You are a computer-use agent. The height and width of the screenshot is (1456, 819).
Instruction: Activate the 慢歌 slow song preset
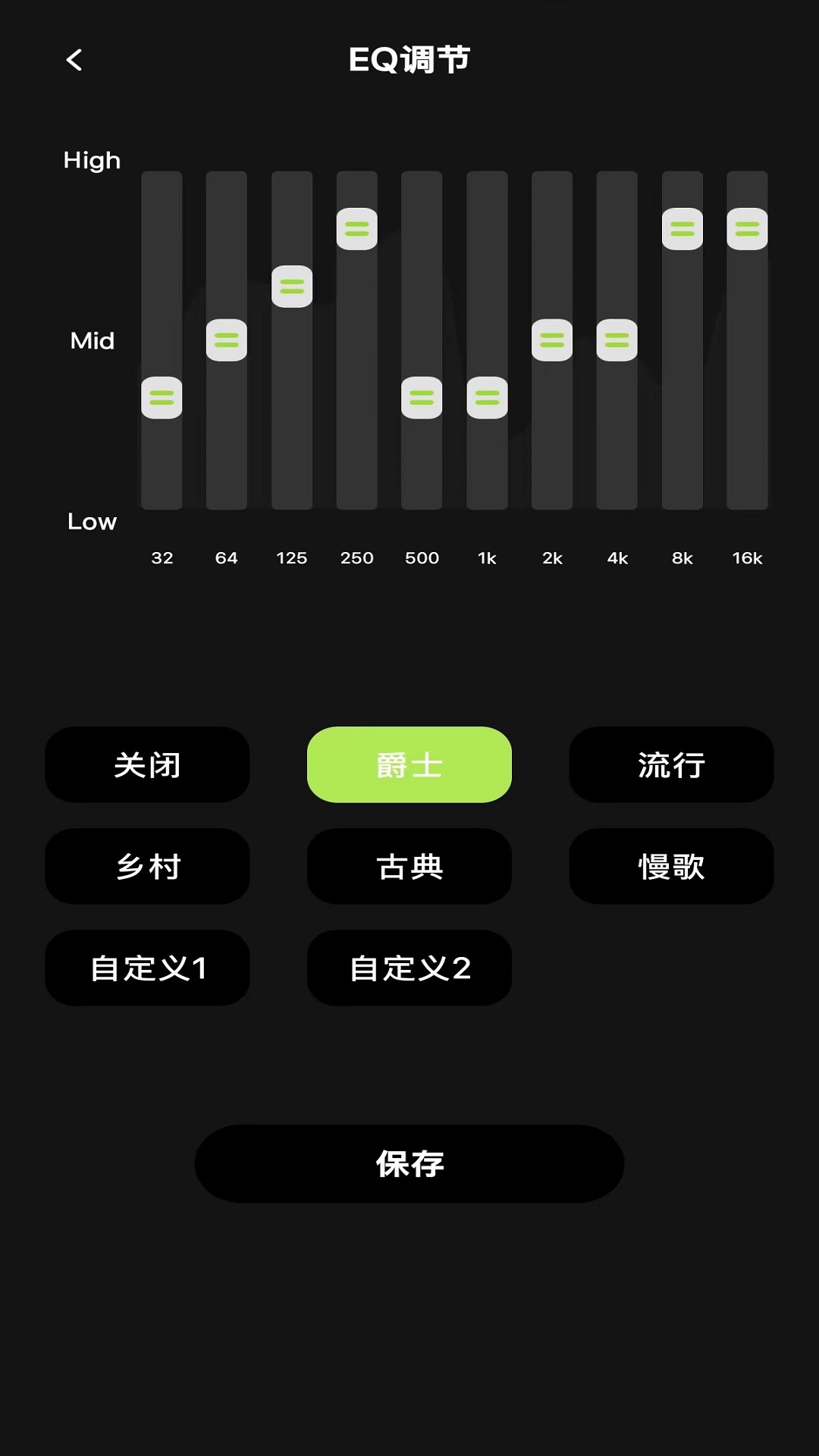click(671, 867)
